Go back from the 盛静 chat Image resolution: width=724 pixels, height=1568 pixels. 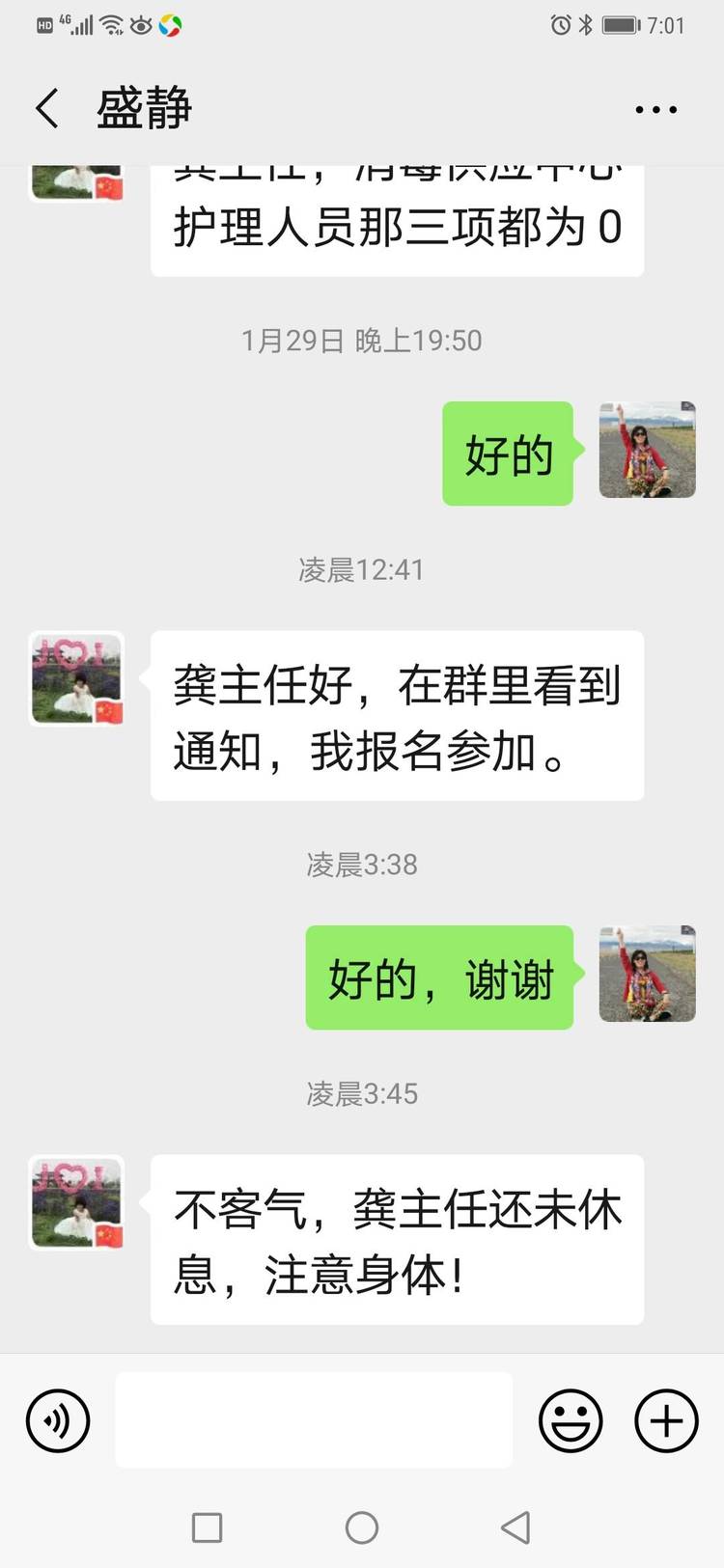pyautogui.click(x=46, y=108)
